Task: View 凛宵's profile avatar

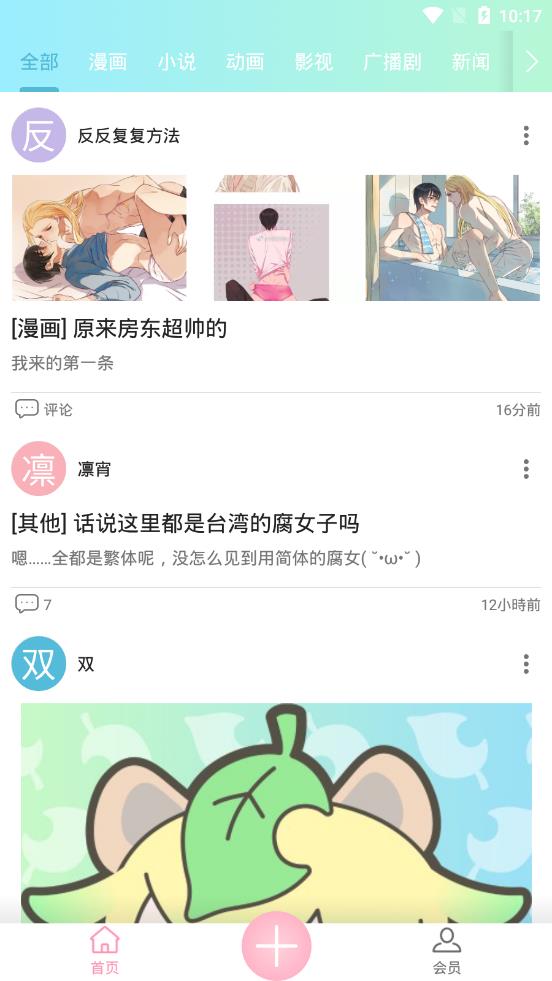Action: tap(39, 469)
